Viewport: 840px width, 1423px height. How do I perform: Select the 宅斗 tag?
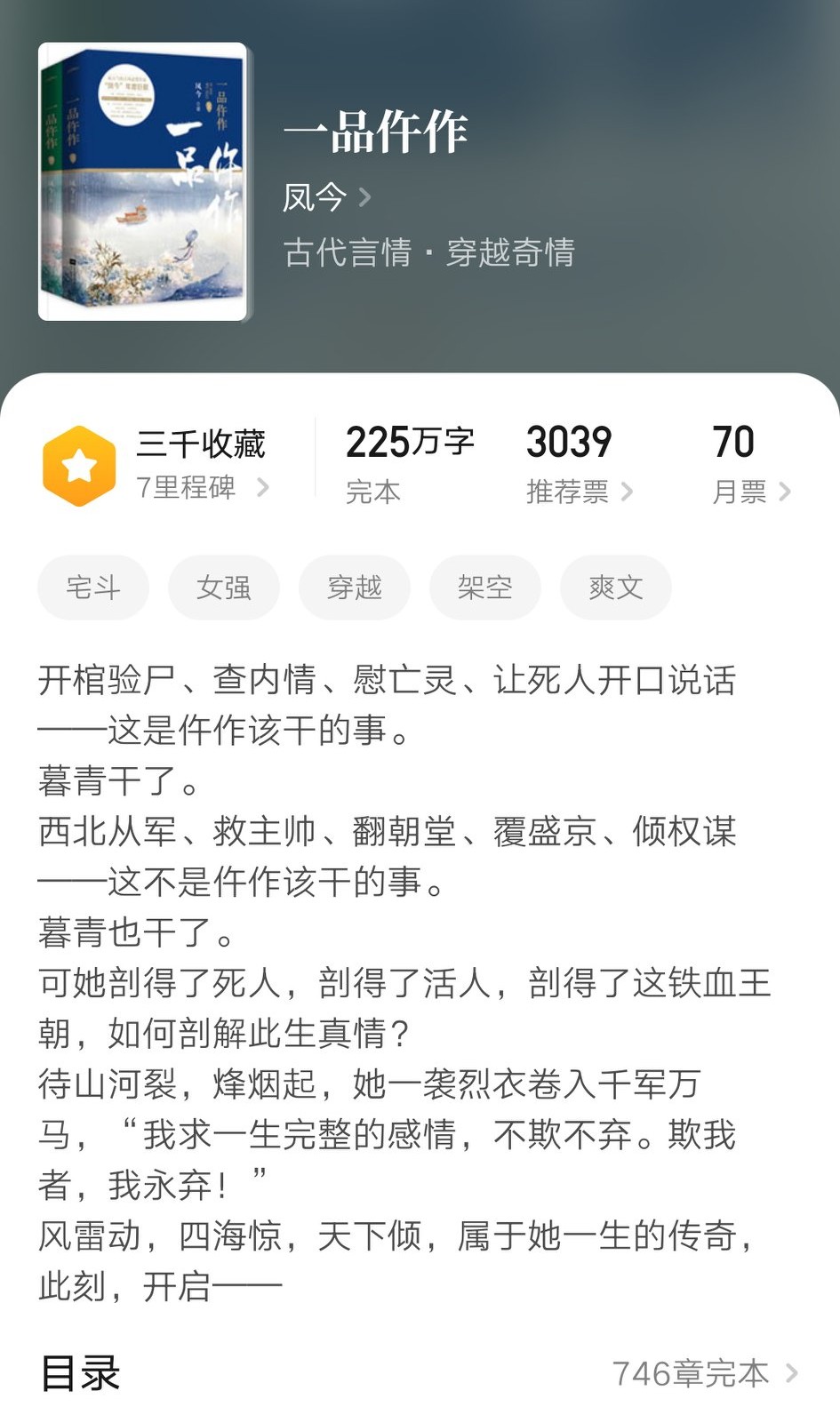click(92, 587)
